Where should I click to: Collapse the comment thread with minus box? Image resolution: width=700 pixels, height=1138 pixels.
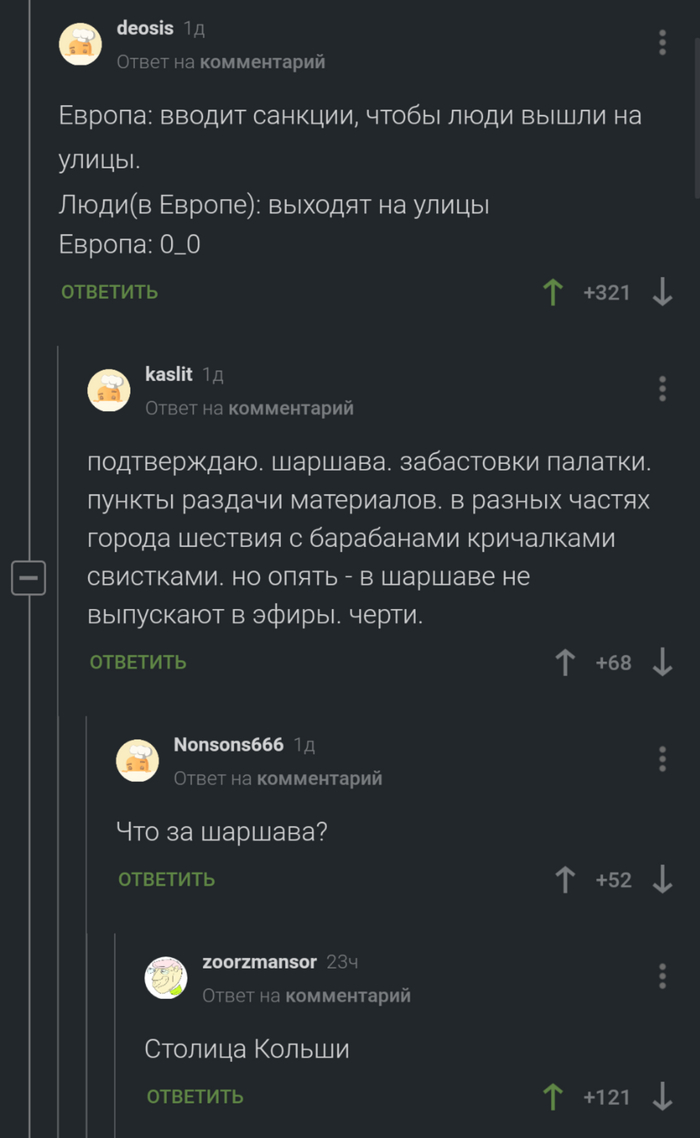click(29, 578)
